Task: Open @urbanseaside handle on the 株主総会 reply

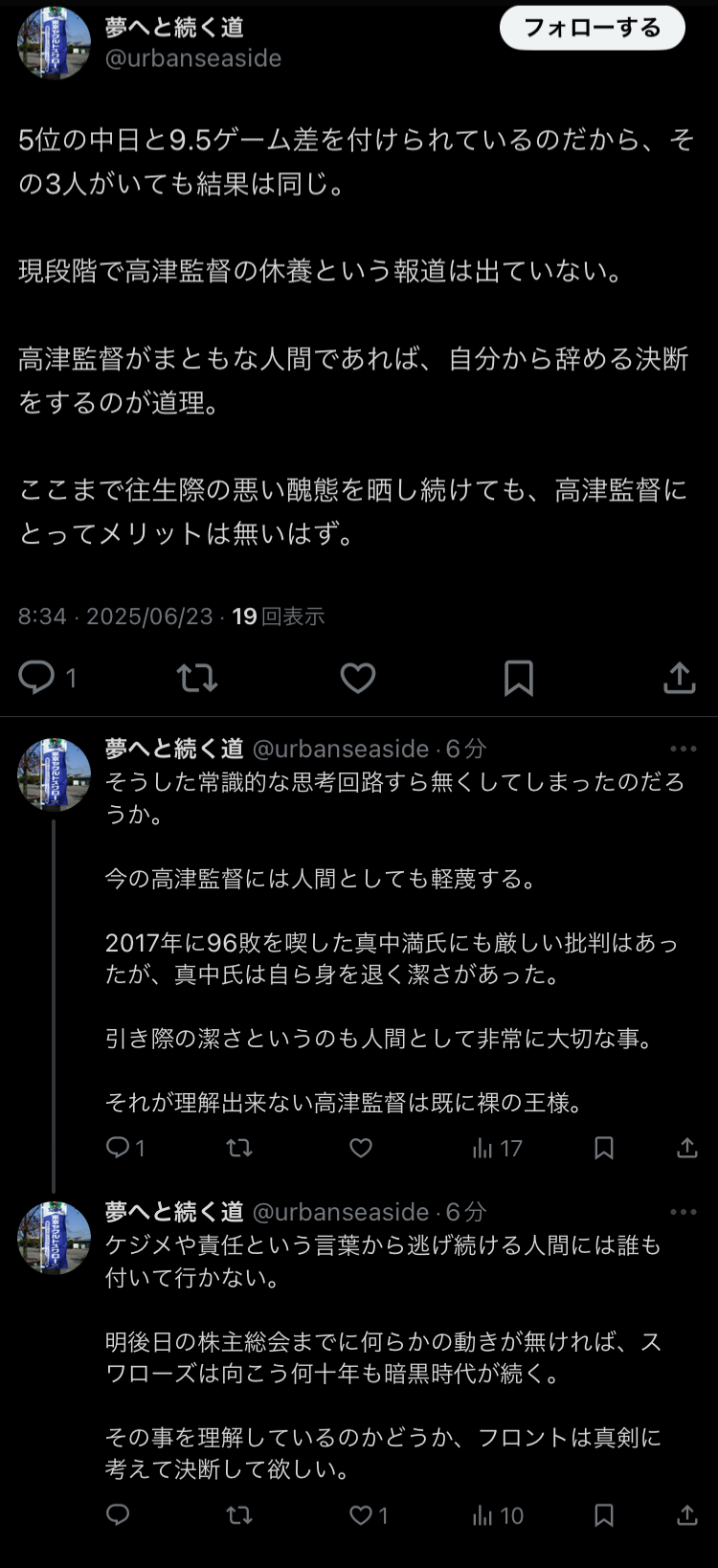Action: coord(341,1212)
